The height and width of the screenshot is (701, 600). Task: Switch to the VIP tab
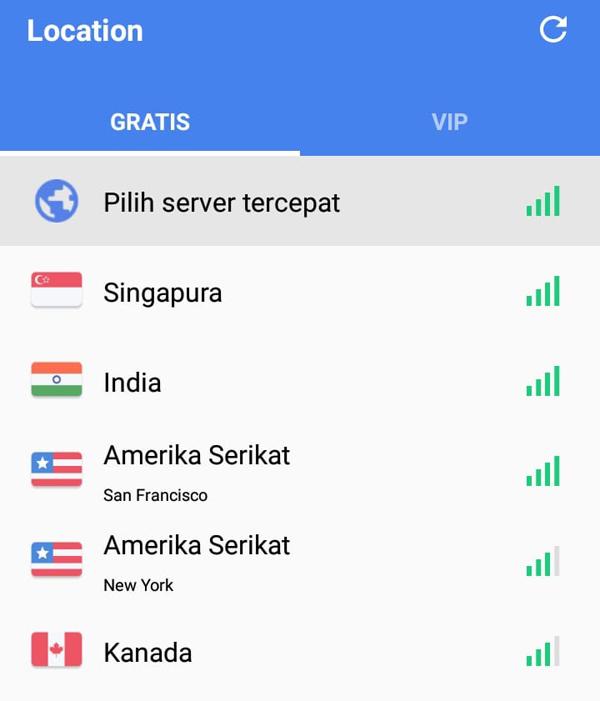click(x=449, y=123)
